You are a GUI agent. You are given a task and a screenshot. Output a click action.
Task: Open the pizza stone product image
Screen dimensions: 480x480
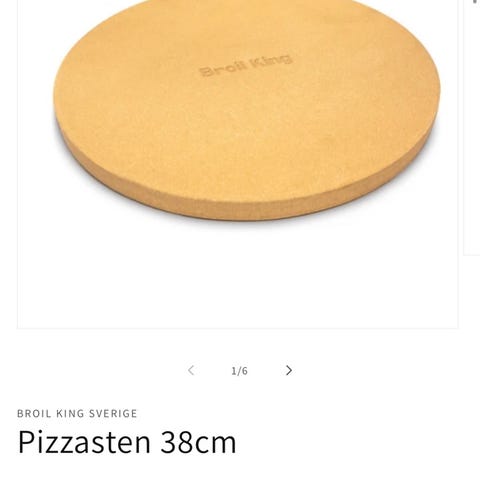pos(238,164)
